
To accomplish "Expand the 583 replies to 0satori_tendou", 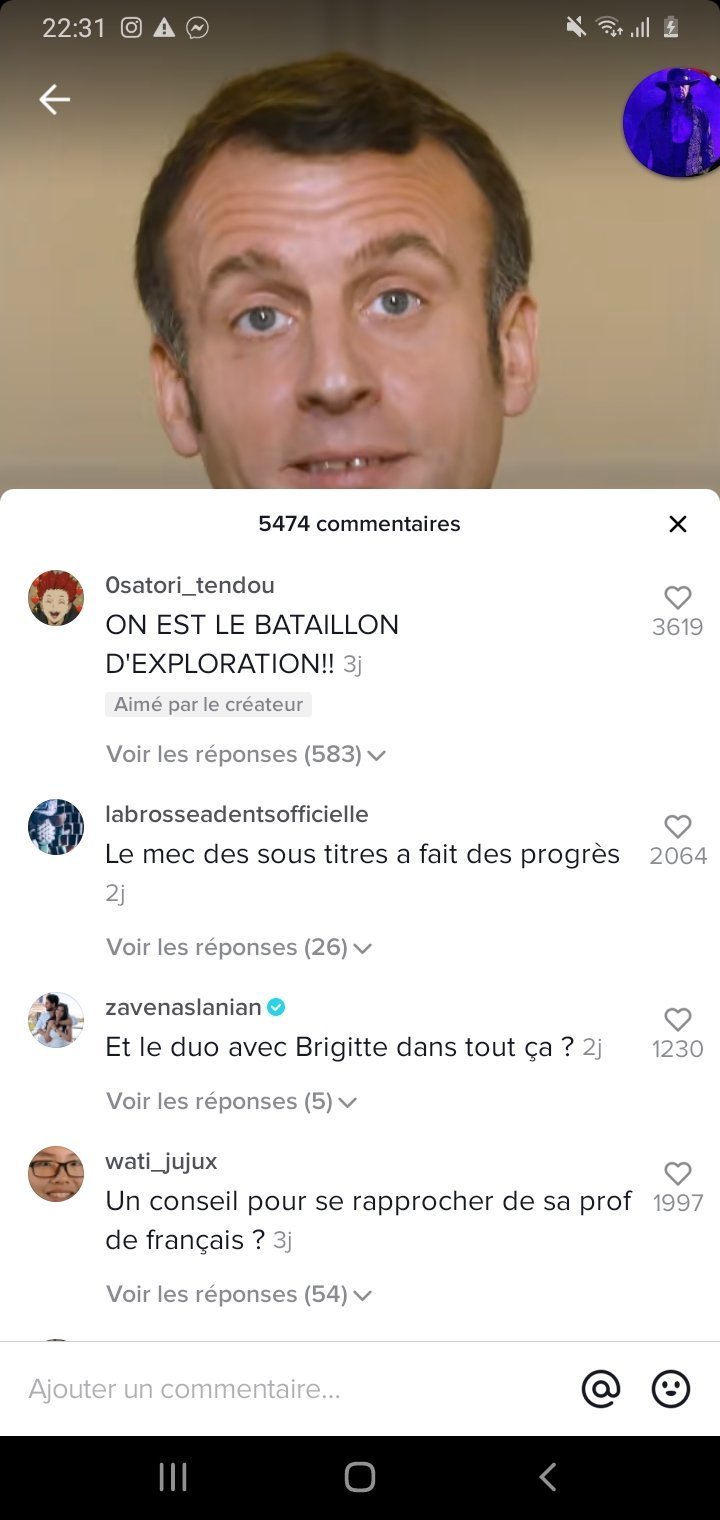I will [x=246, y=754].
